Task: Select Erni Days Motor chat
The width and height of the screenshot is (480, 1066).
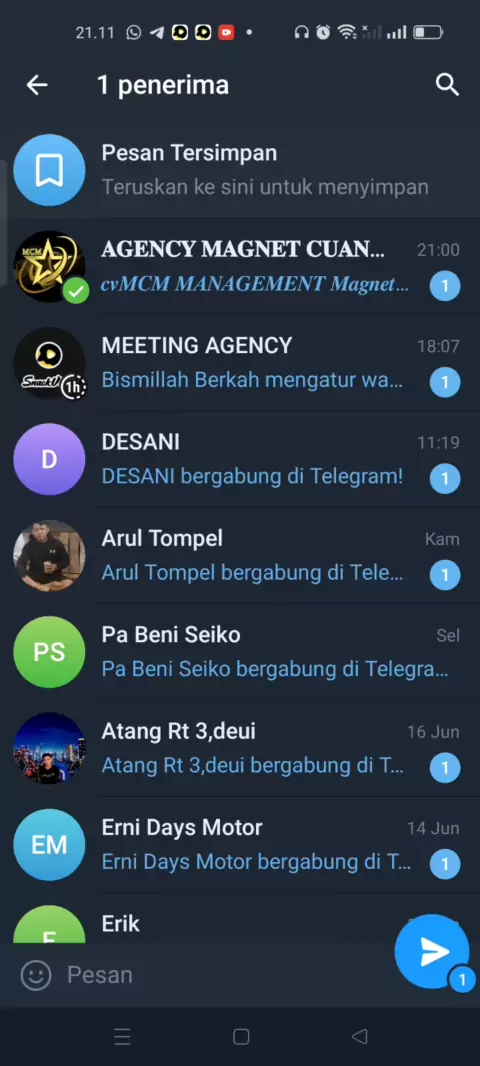Action: click(x=240, y=845)
